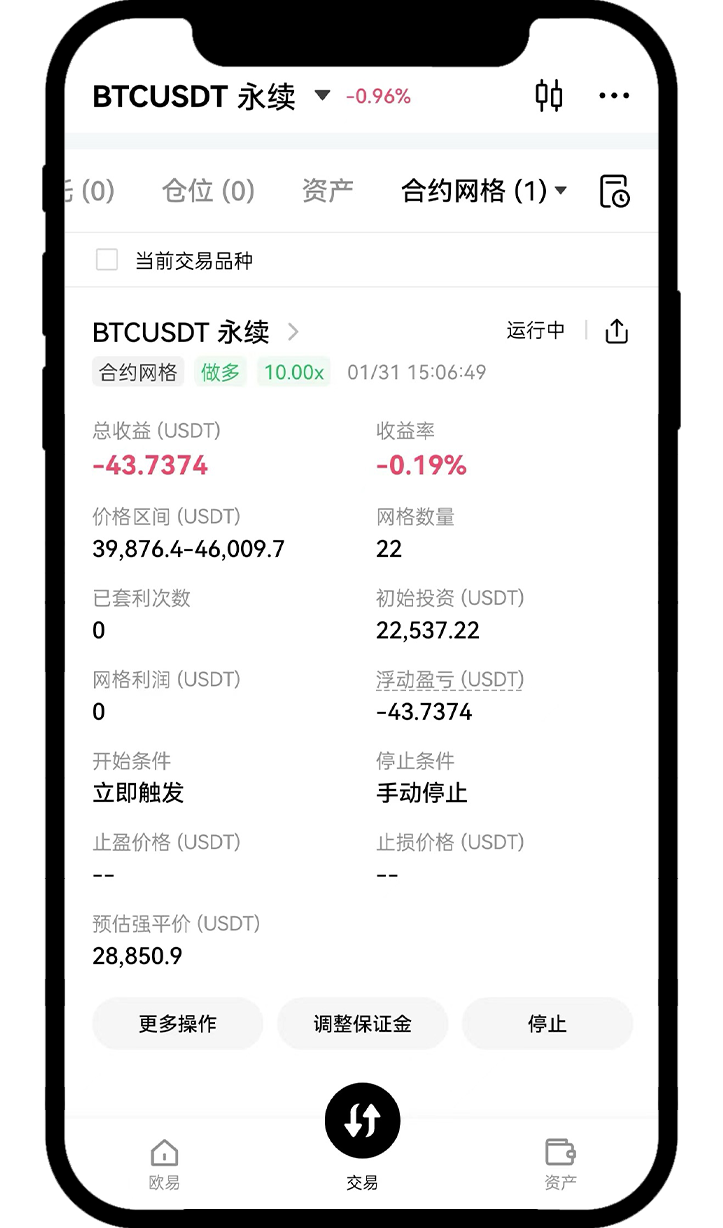This screenshot has width=723, height=1228.
Task: Go to the 欧易 home tab
Action: coord(164,1163)
